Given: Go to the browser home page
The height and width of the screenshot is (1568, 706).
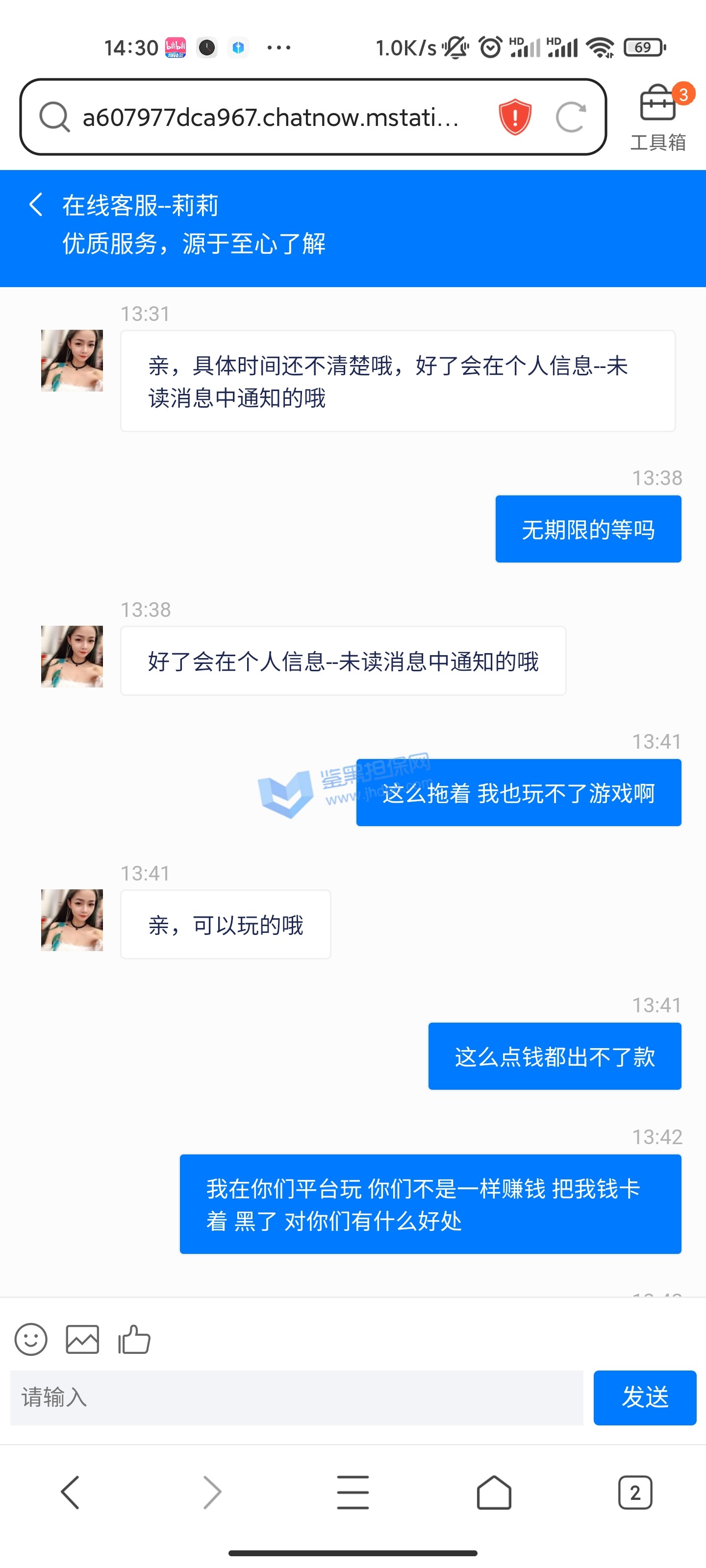Looking at the screenshot, I should [494, 1493].
